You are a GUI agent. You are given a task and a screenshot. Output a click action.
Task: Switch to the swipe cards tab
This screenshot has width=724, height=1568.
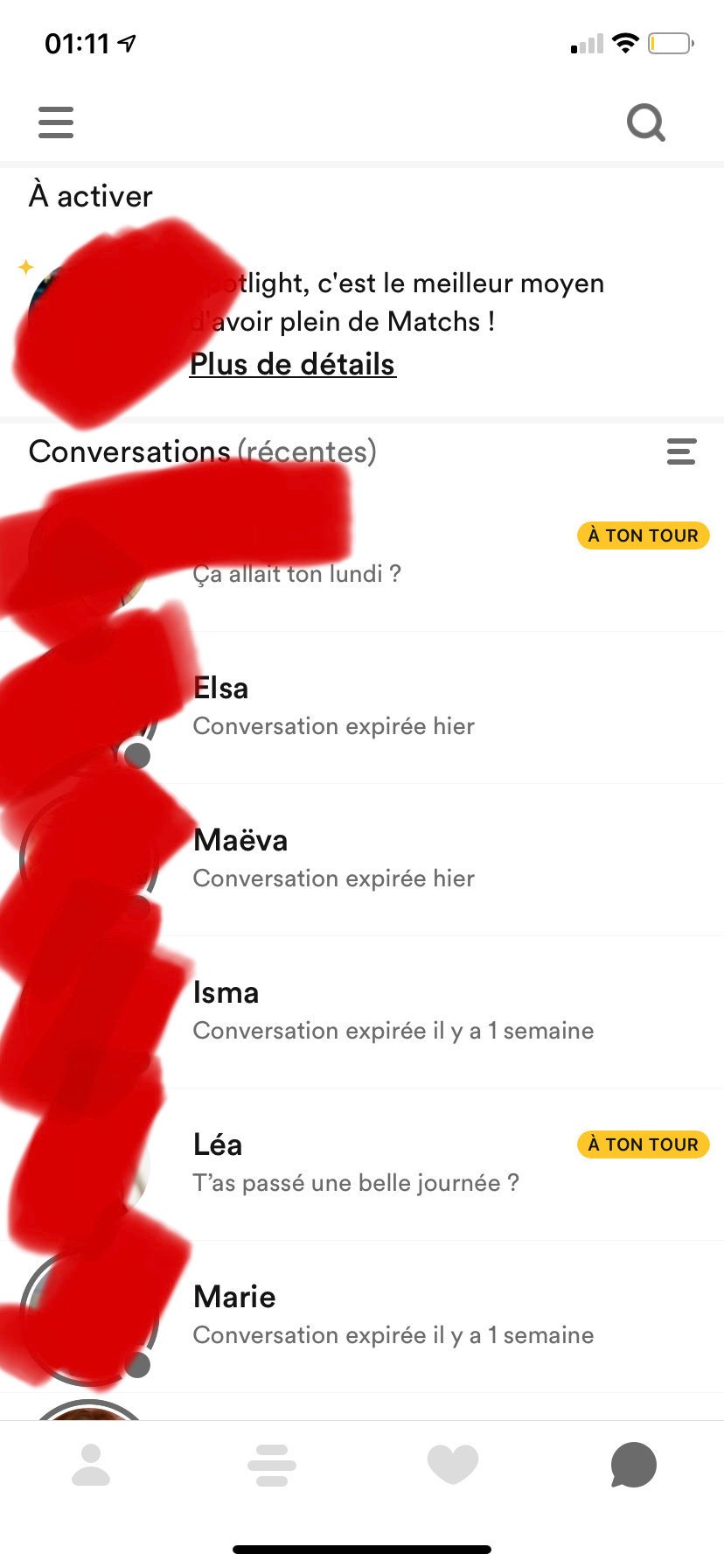(x=272, y=1465)
